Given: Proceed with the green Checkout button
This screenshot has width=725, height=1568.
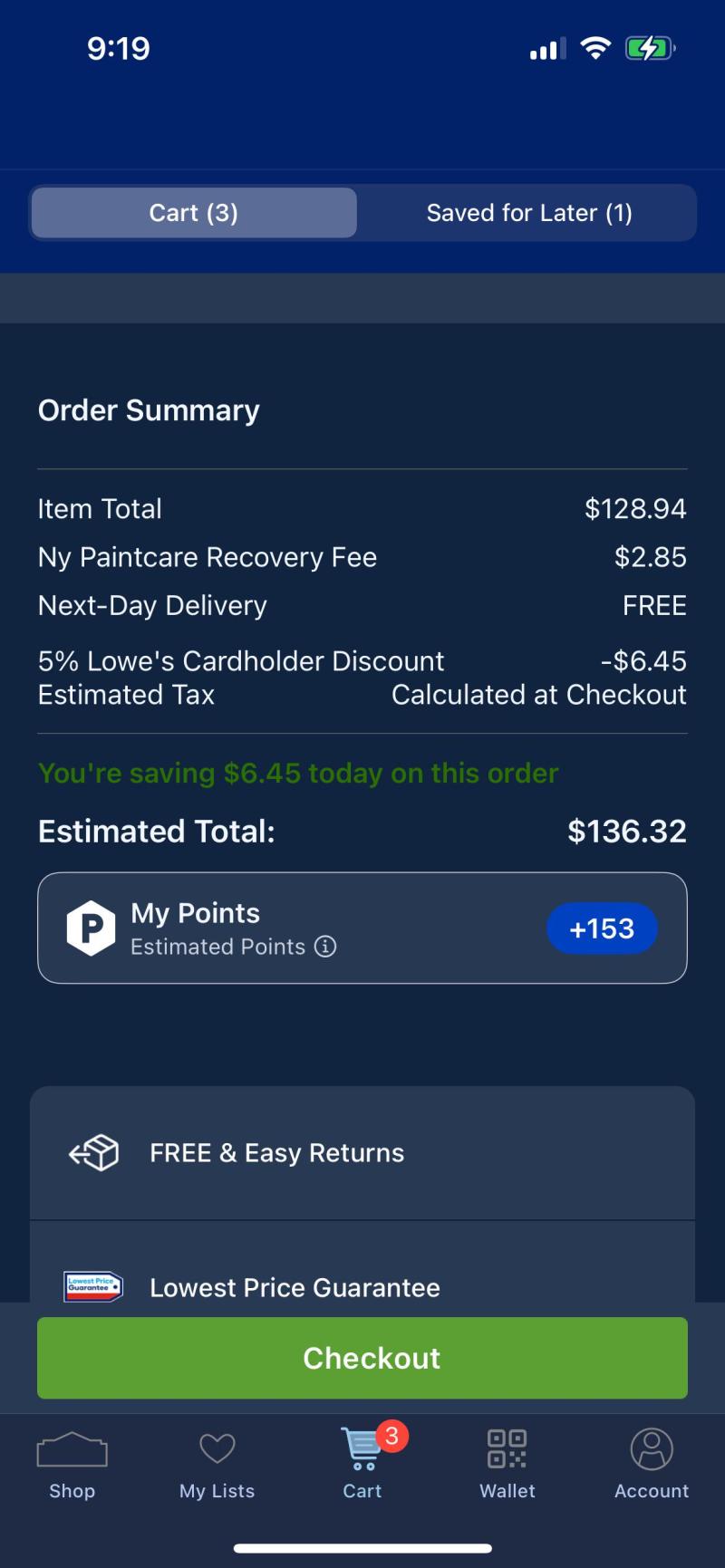Looking at the screenshot, I should pyautogui.click(x=362, y=1358).
